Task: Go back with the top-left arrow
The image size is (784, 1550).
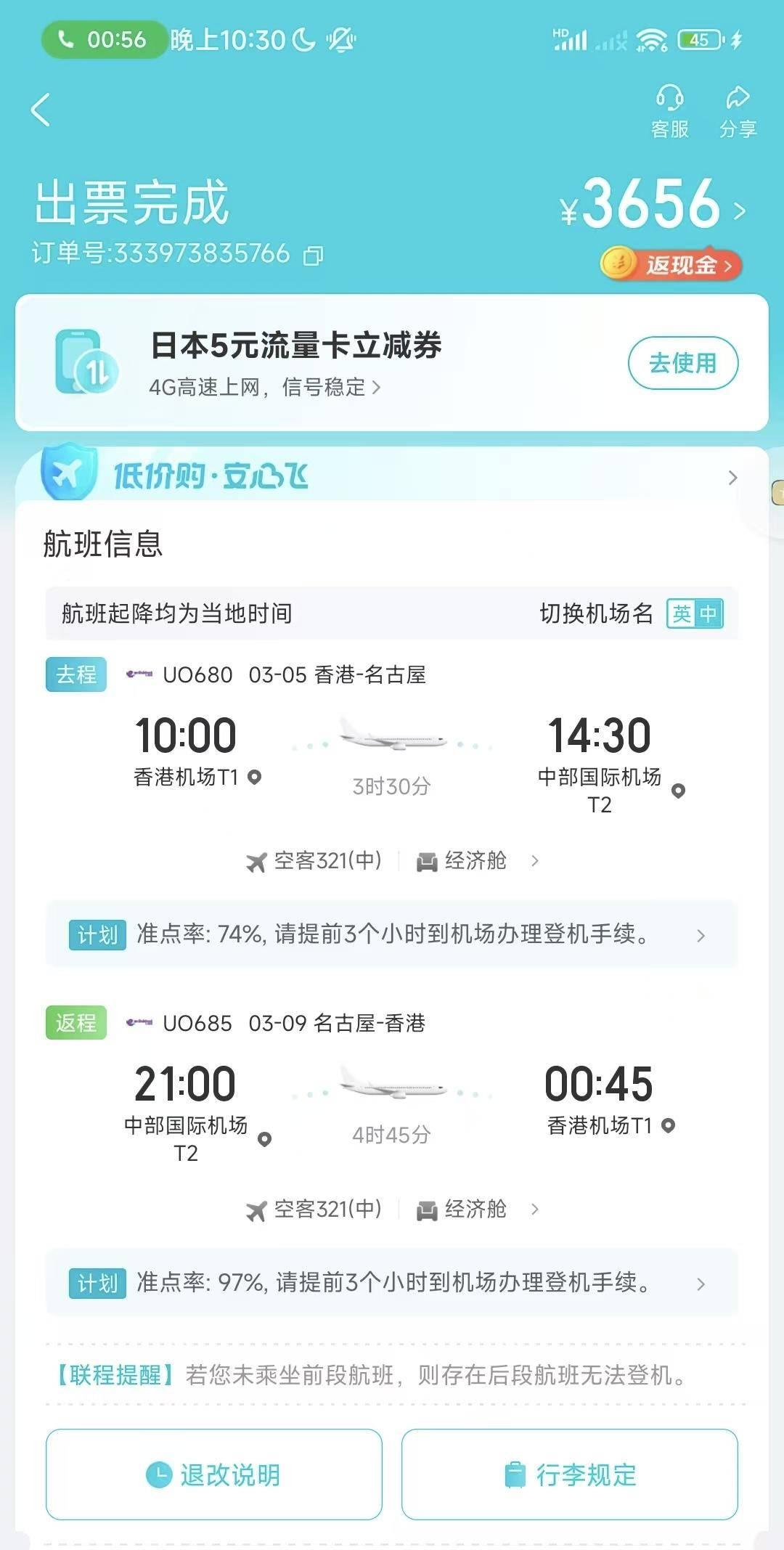Action: pos(41,110)
